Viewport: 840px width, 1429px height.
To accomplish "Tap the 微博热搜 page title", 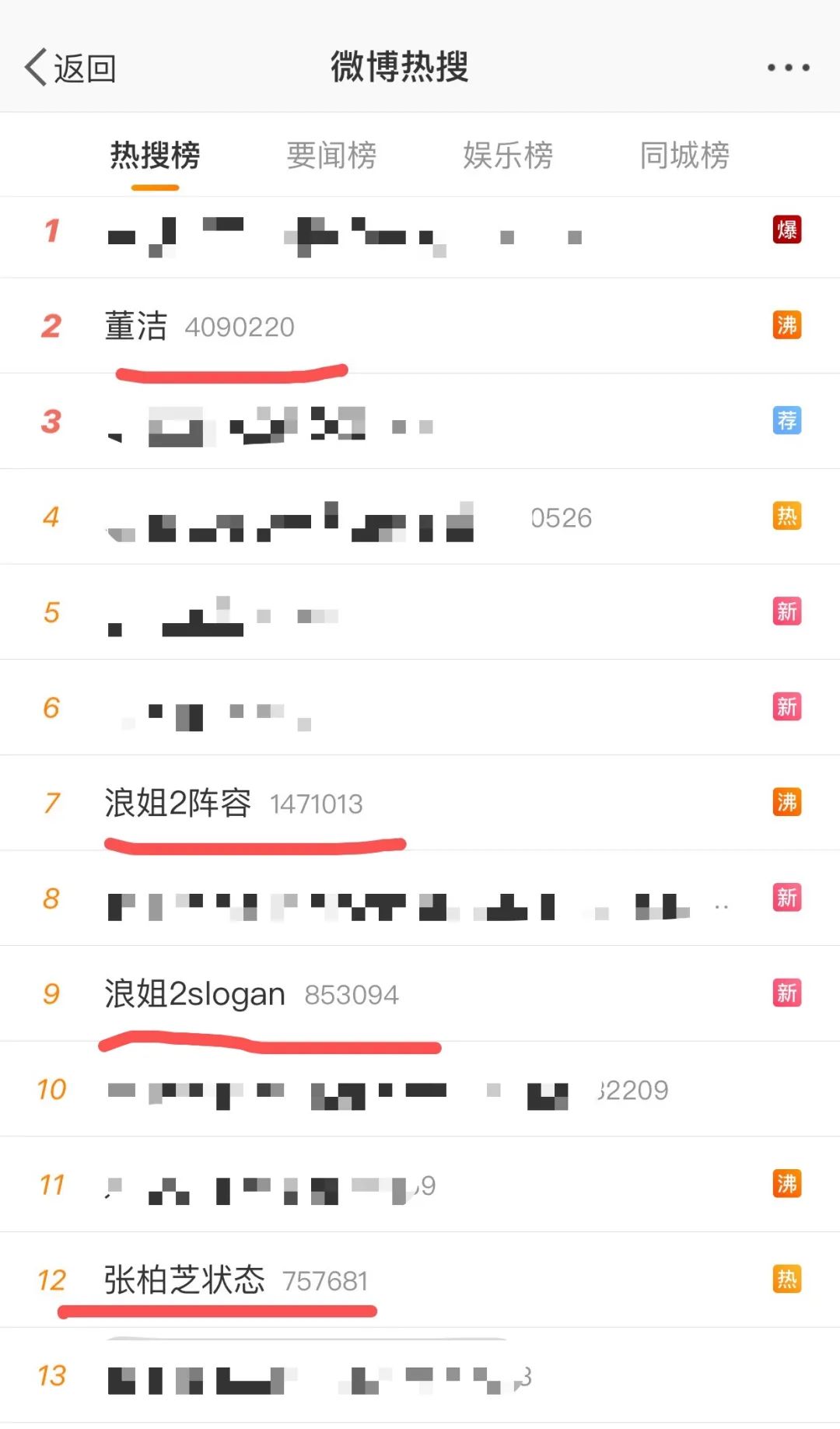I will pyautogui.click(x=400, y=67).
